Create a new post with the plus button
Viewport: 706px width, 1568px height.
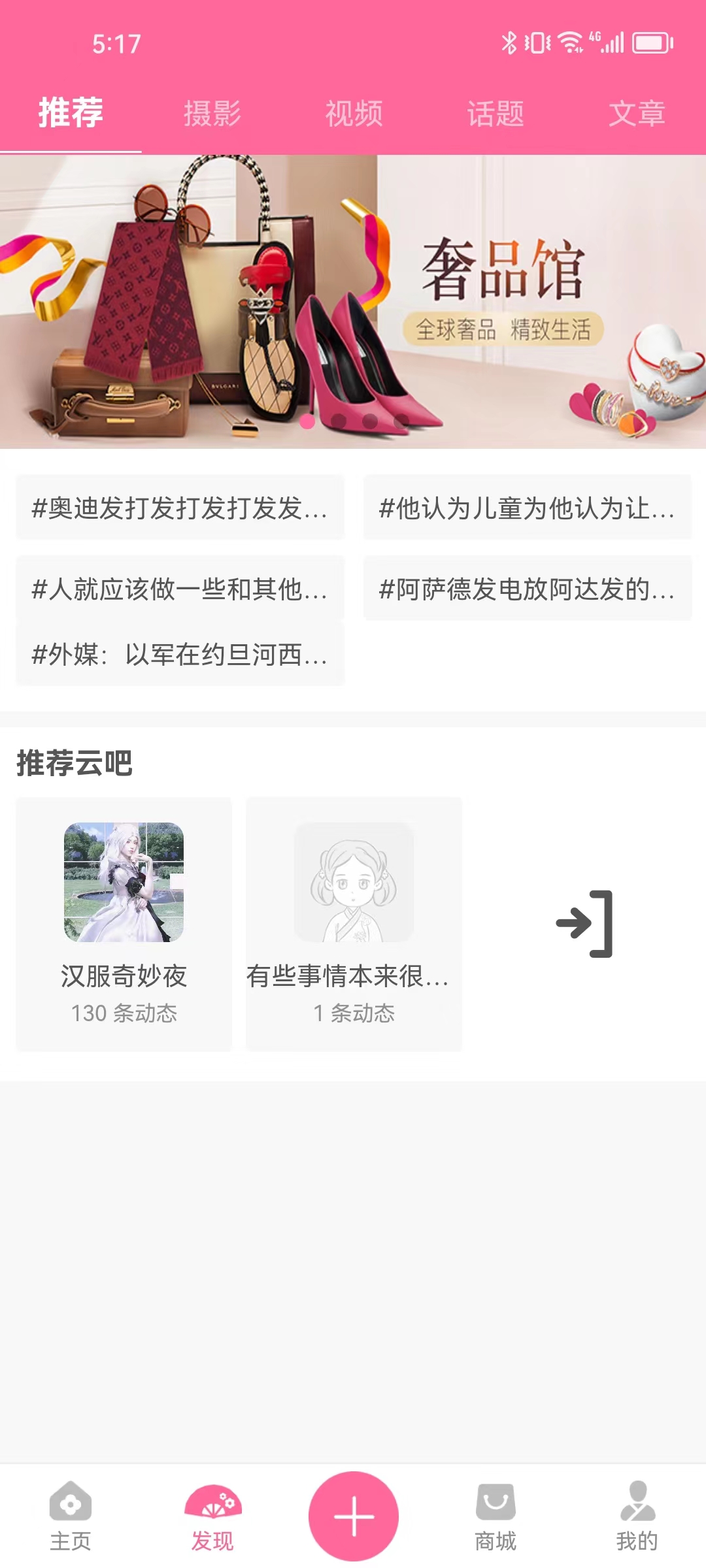click(x=354, y=1516)
